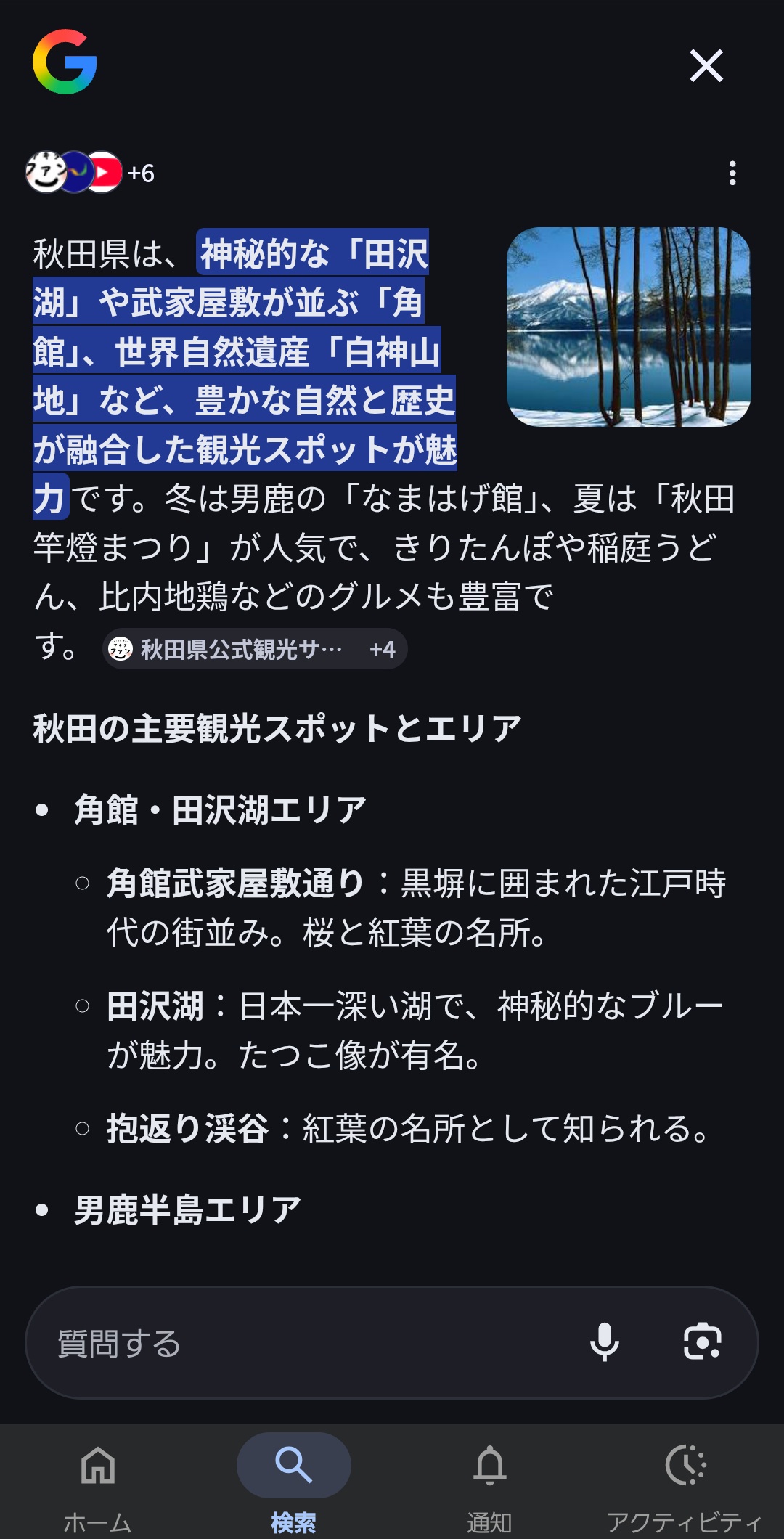Viewport: 784px width, 1539px height.
Task: Start voice input with the microphone
Action: coord(604,1342)
